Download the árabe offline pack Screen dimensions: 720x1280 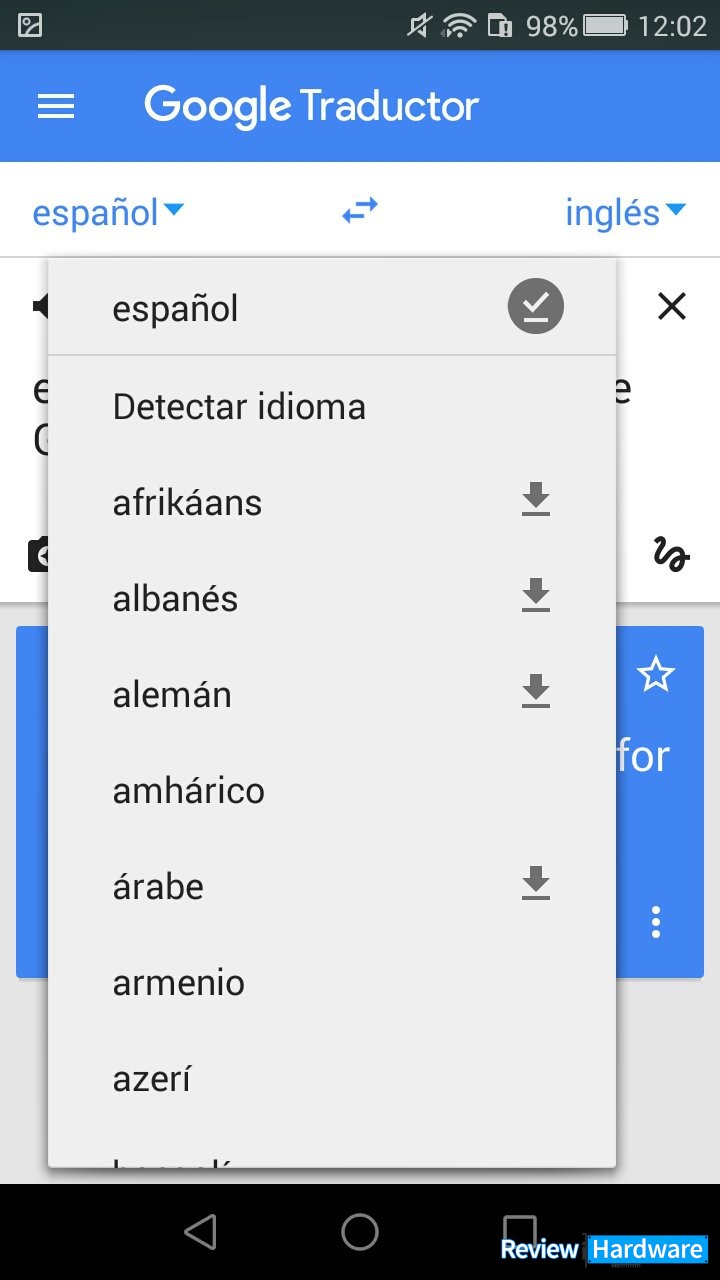536,884
